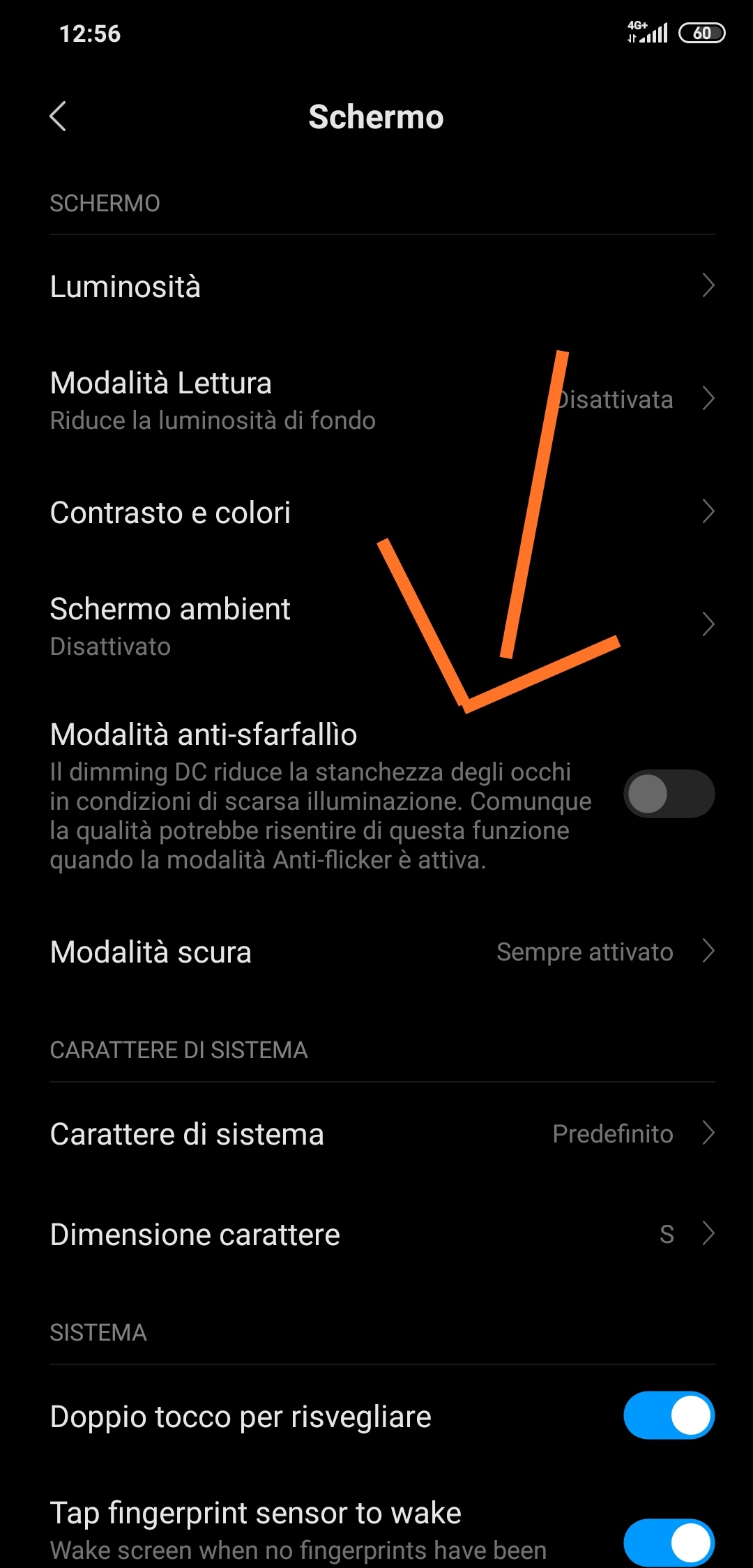The height and width of the screenshot is (1568, 753).
Task: Open Schermo ambient settings
Action: pos(376,626)
